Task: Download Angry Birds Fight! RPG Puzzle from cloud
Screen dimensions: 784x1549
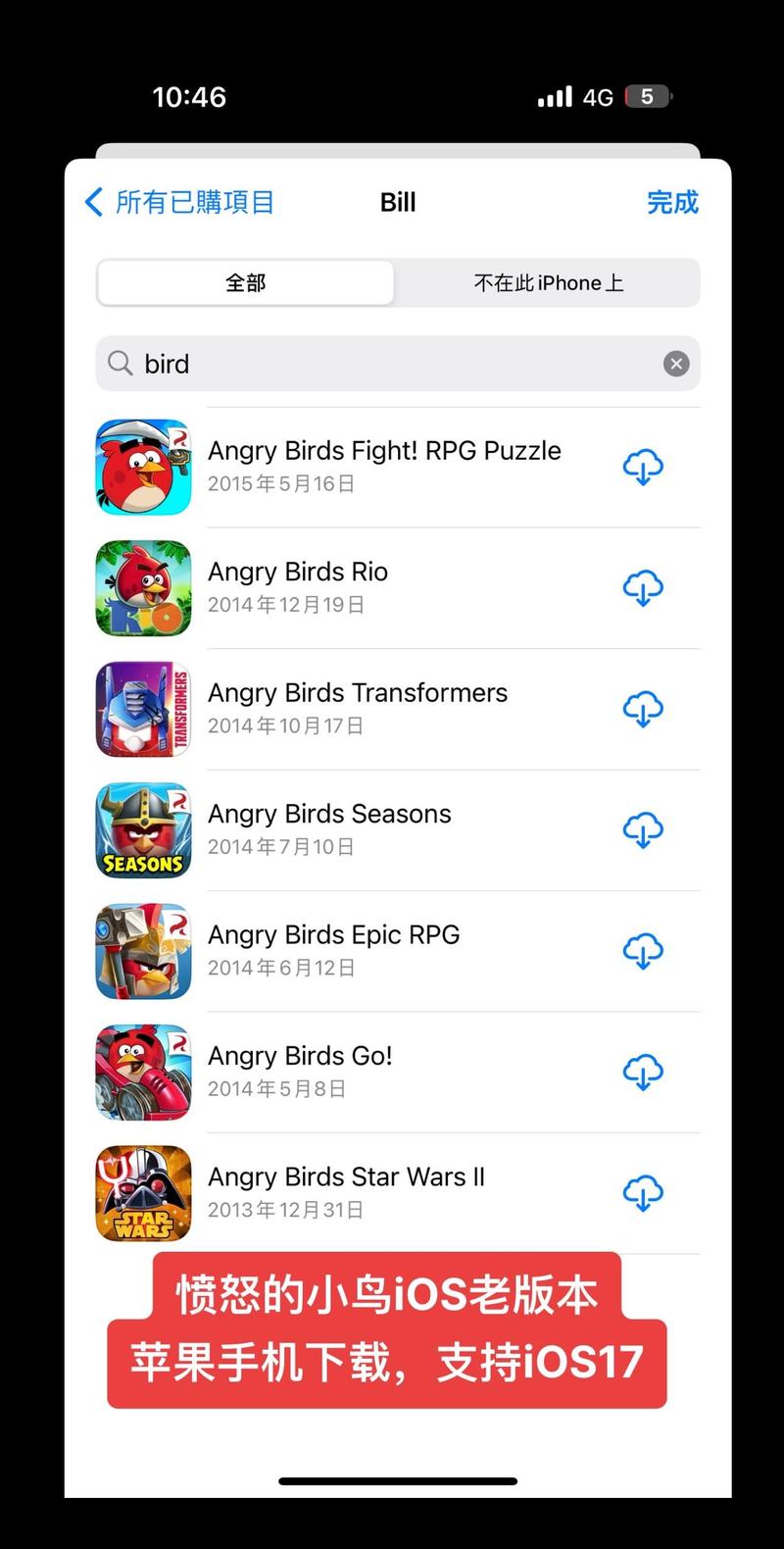Action: [x=643, y=468]
